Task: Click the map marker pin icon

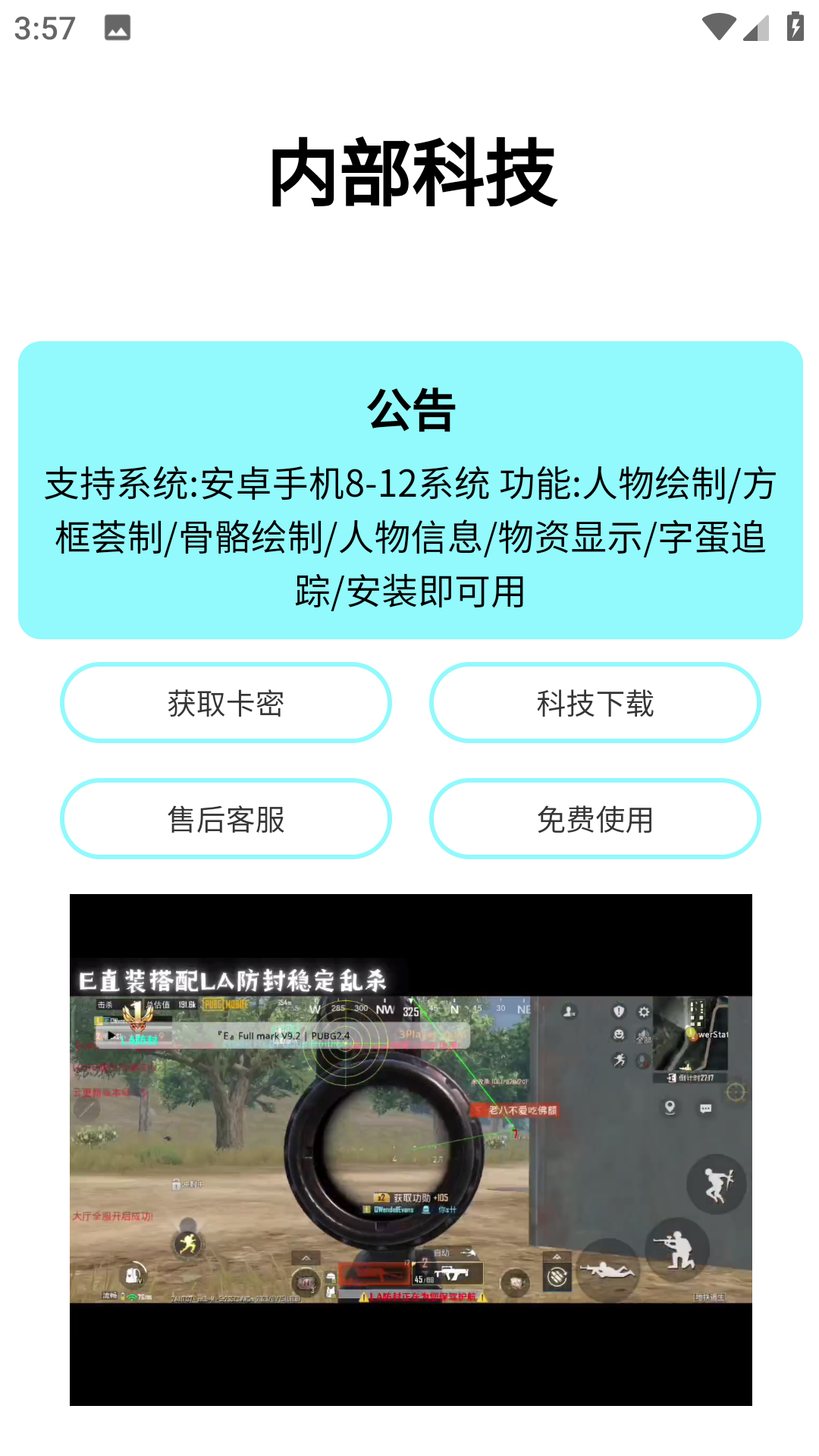Action: (x=670, y=1109)
